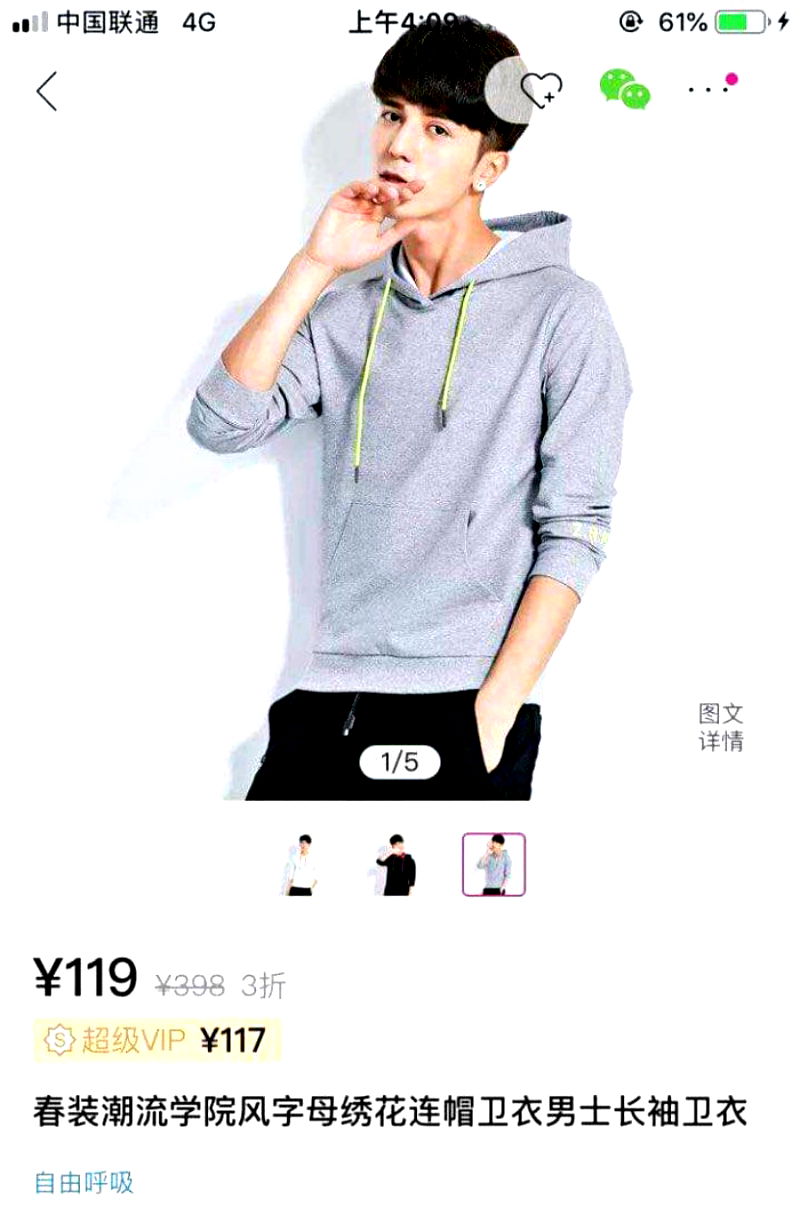Screen dimensions: 800x1231
Task: Open 图文详情 product details
Action: 721,727
